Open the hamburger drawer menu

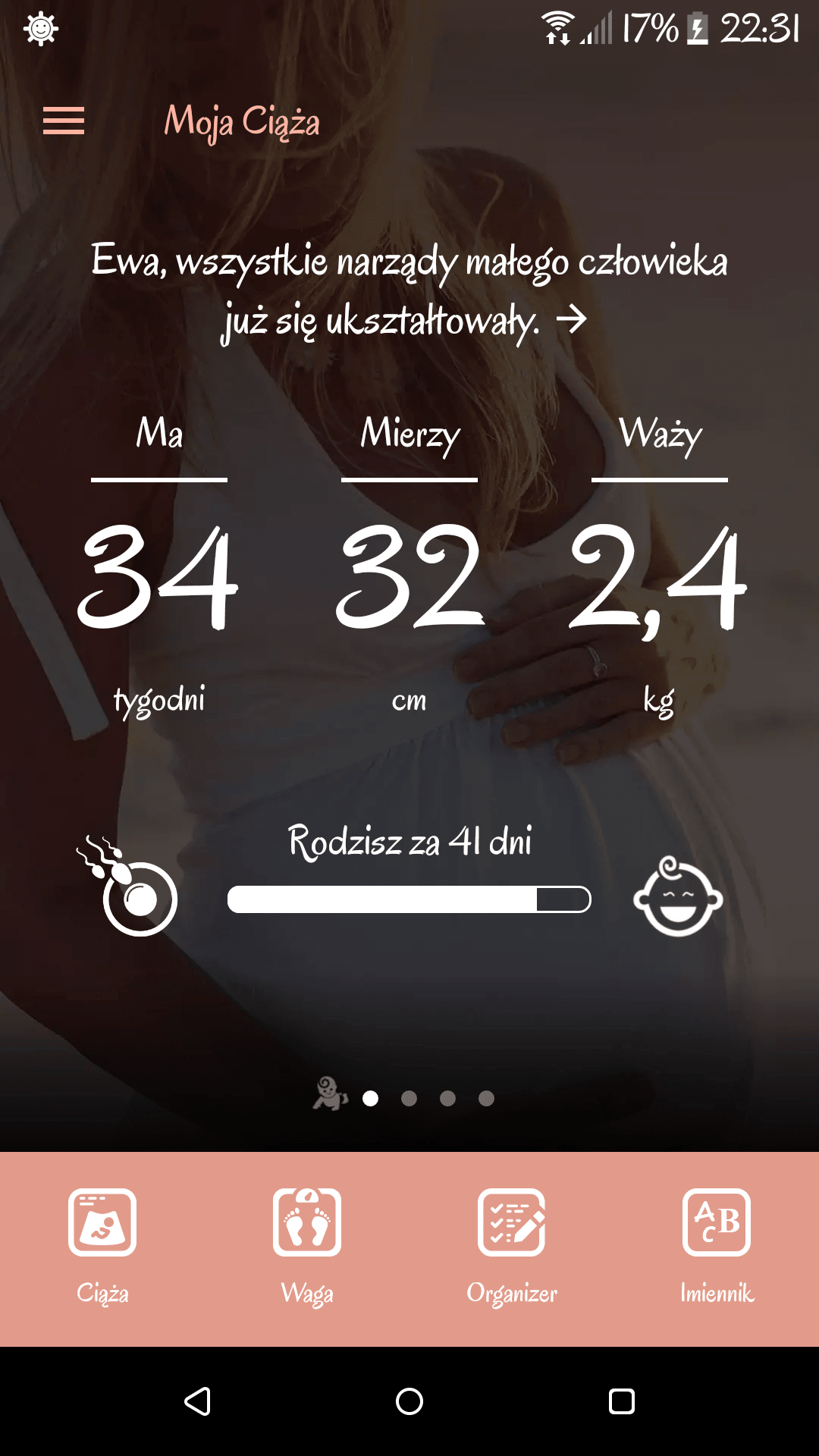(64, 121)
